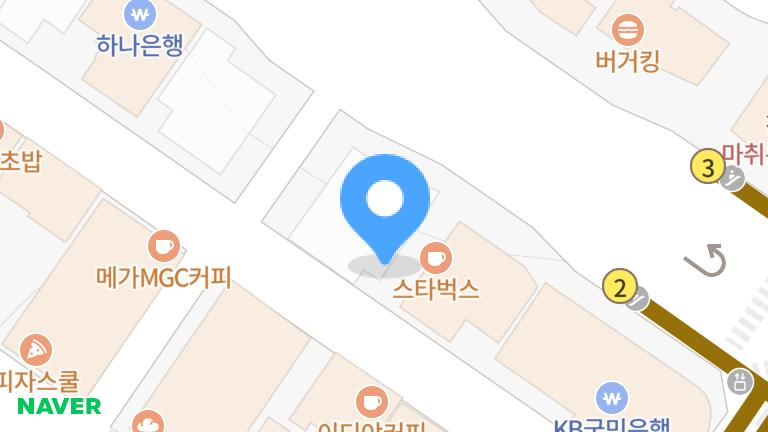Select the 메가MGC커피 map marker
This screenshot has height=432, width=768.
(x=163, y=245)
